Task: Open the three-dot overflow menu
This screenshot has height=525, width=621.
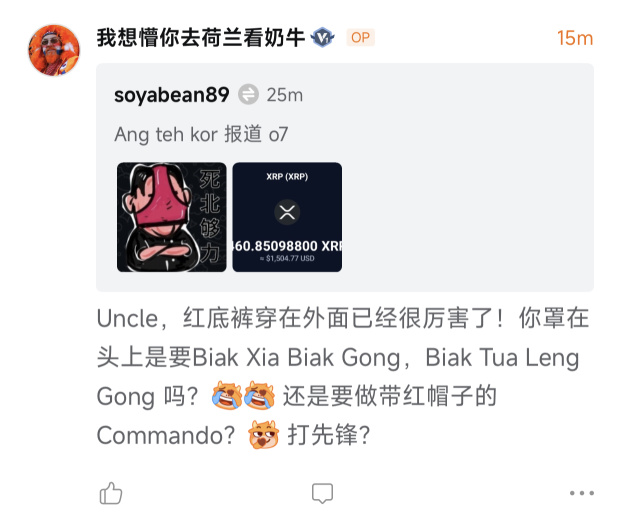Action: [x=581, y=493]
